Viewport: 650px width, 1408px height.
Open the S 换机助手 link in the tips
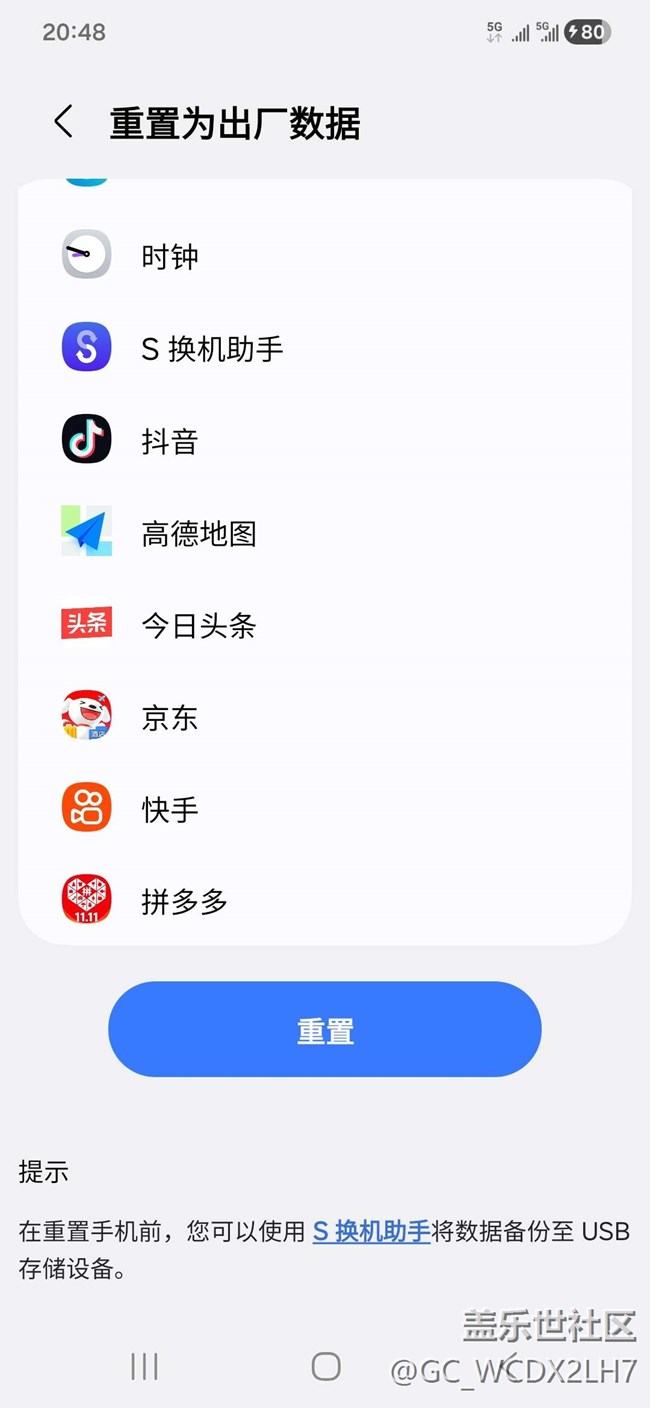tap(371, 1231)
